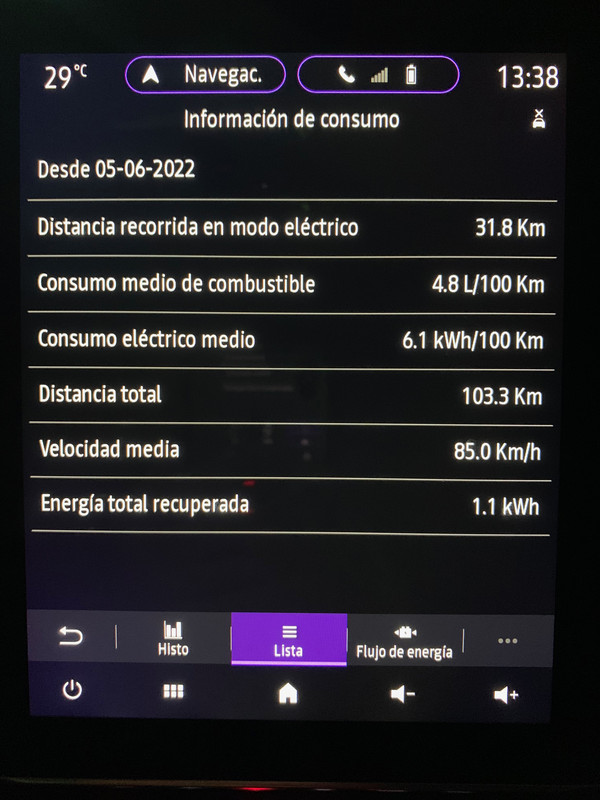The image size is (600, 800).
Task: Lower the volume
Action: click(x=402, y=693)
